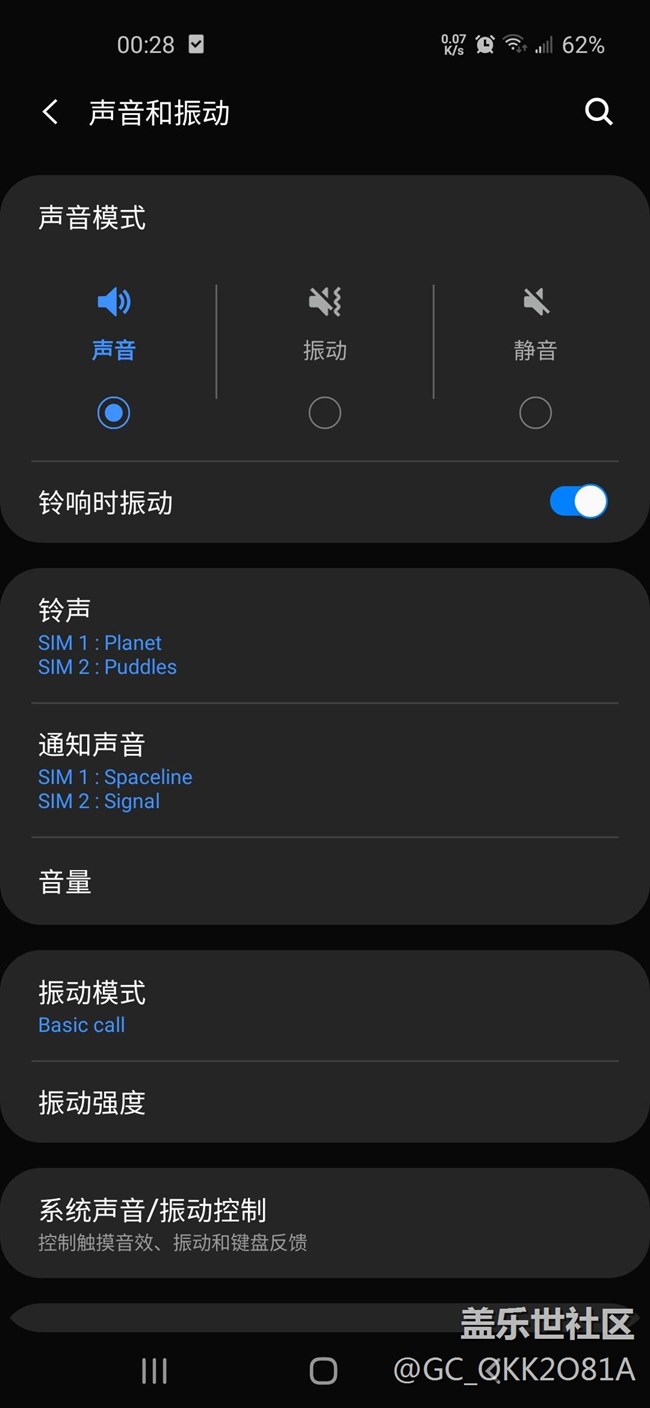
Task: Go back from 声音和振动
Action: pos(50,112)
